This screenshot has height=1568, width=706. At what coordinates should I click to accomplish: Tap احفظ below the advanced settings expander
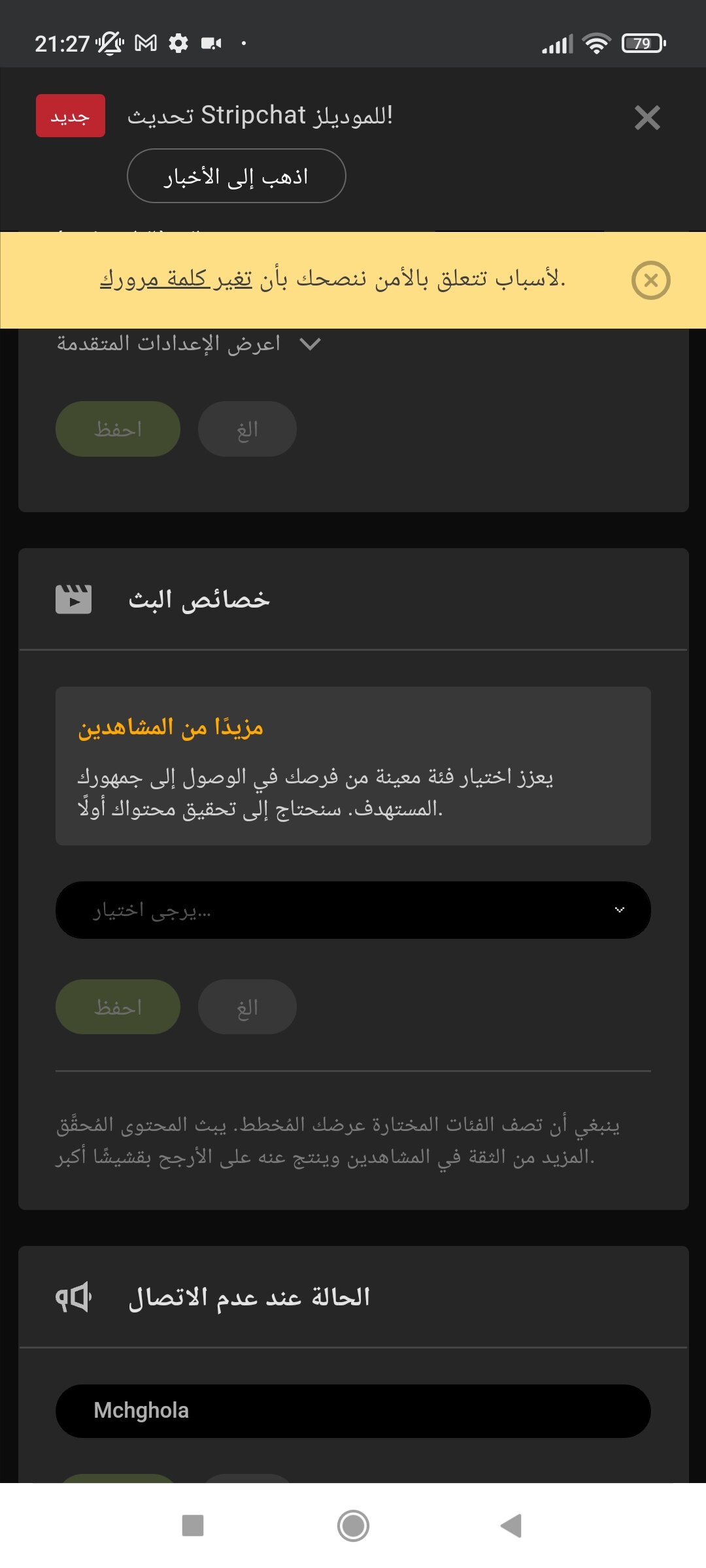point(118,429)
